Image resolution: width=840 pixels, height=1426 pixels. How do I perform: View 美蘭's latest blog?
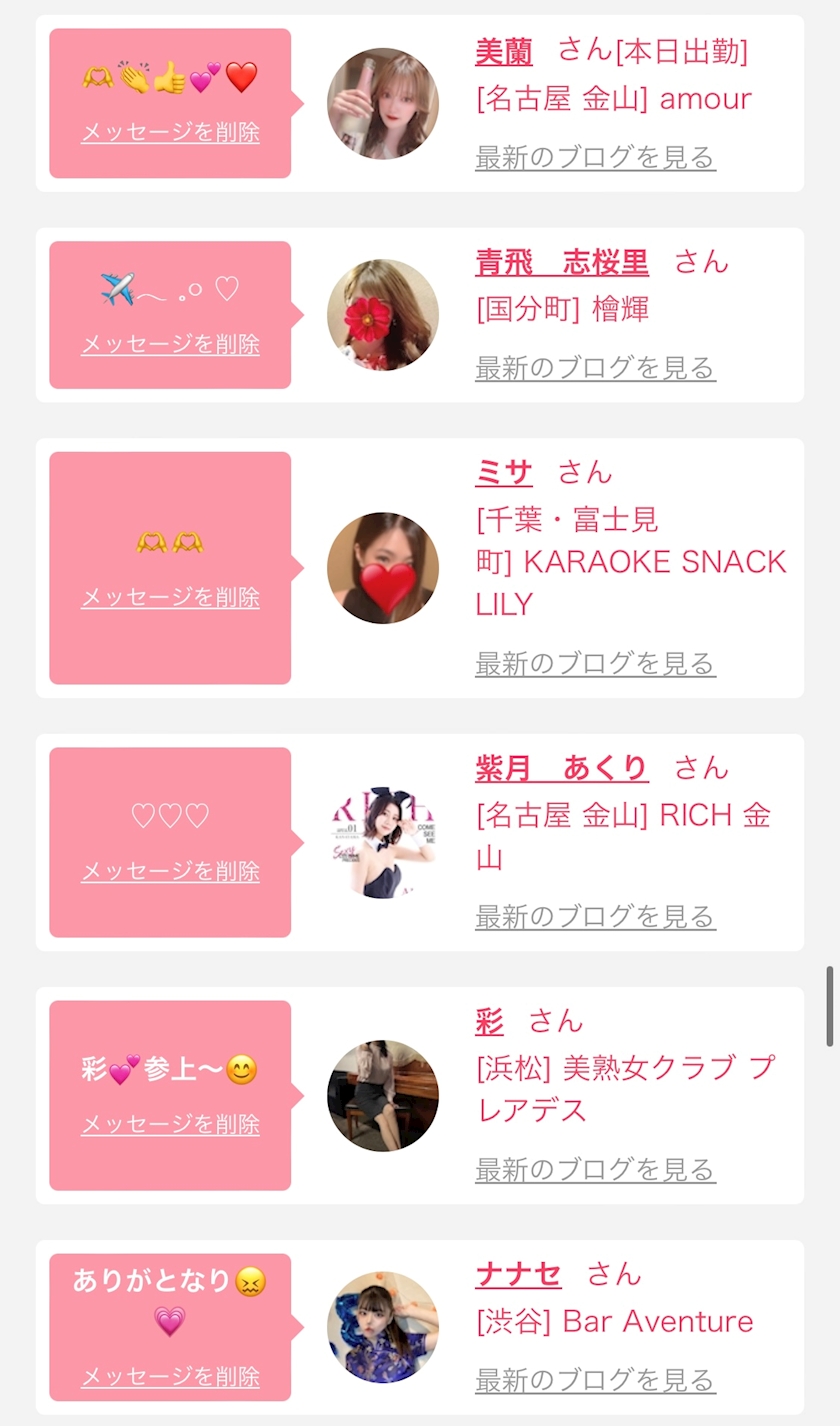click(x=595, y=157)
